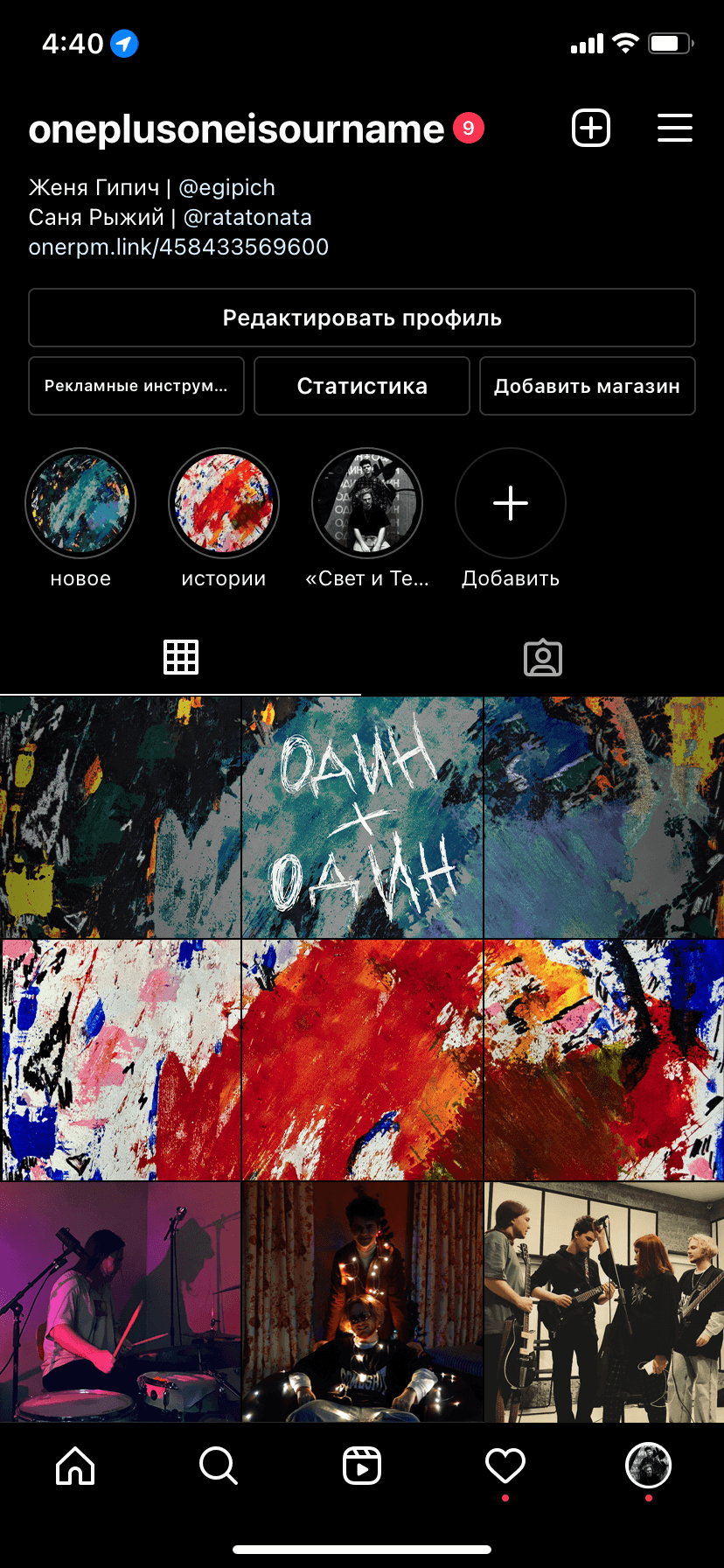Select the posts grid tab
Viewport: 724px width, 1568px height.
pos(181,657)
